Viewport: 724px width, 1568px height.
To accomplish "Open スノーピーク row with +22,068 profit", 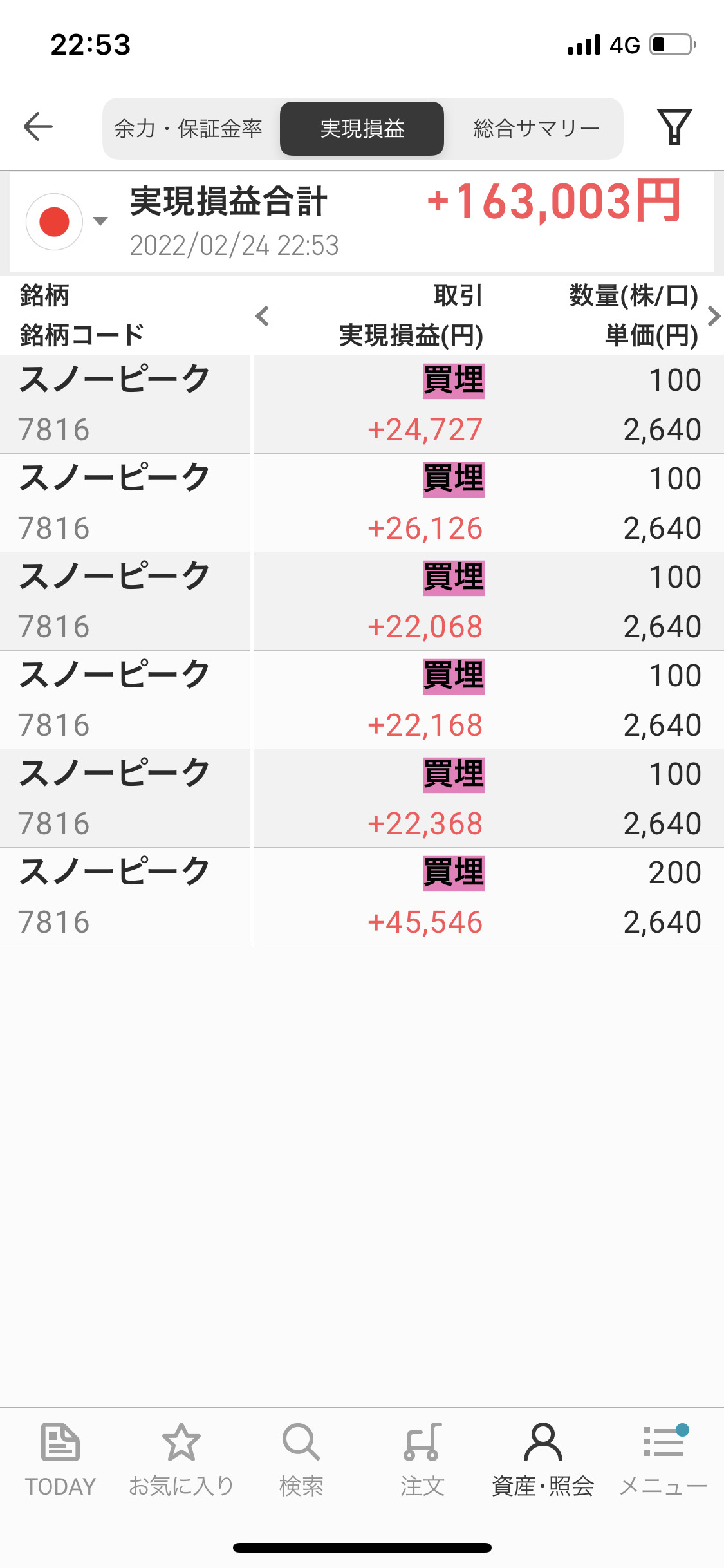I will 362,602.
